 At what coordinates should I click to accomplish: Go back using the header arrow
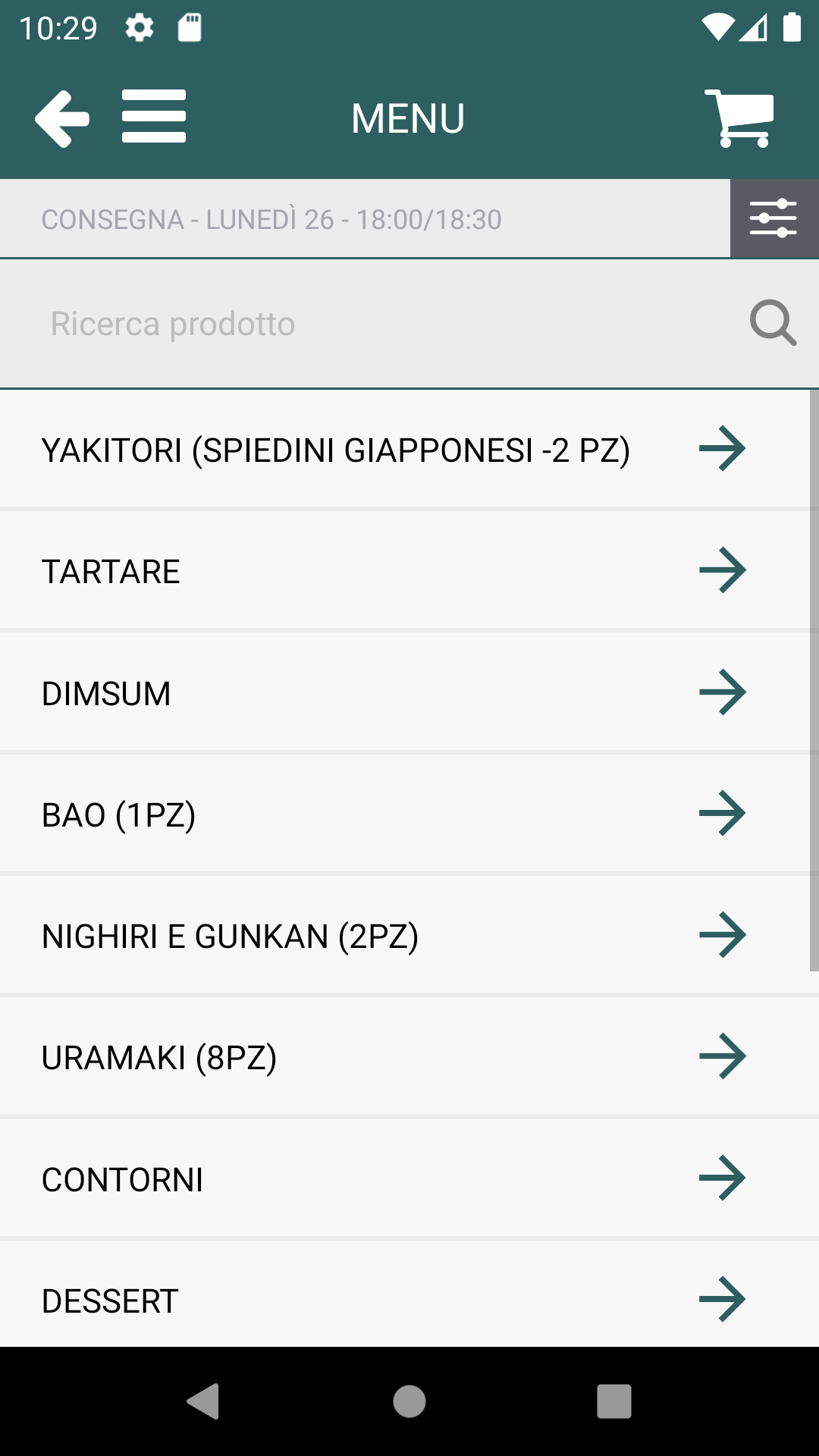(62, 118)
